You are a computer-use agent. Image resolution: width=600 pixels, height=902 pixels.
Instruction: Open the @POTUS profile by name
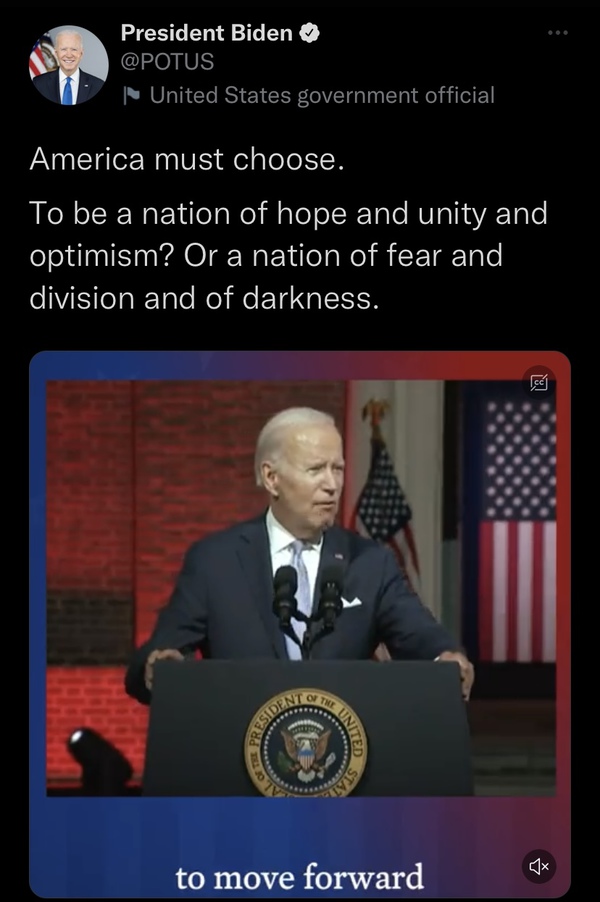click(x=207, y=33)
